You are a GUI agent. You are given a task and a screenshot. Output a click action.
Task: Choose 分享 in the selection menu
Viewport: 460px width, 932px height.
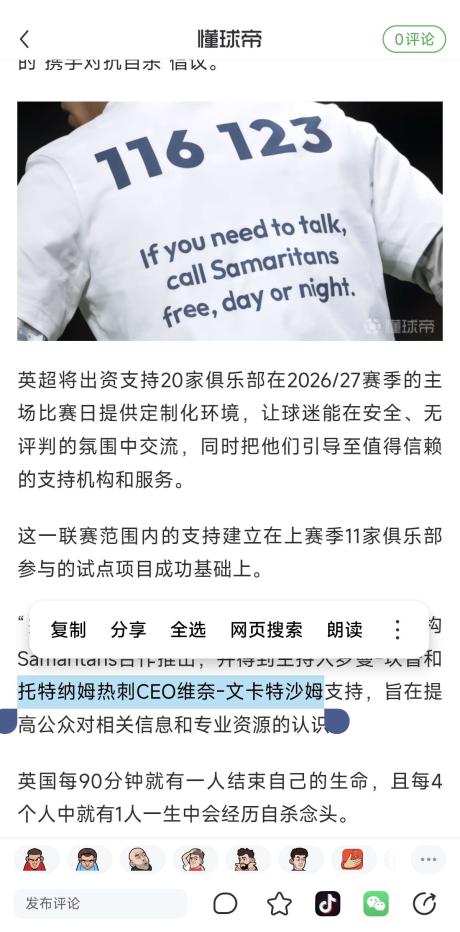coord(128,630)
